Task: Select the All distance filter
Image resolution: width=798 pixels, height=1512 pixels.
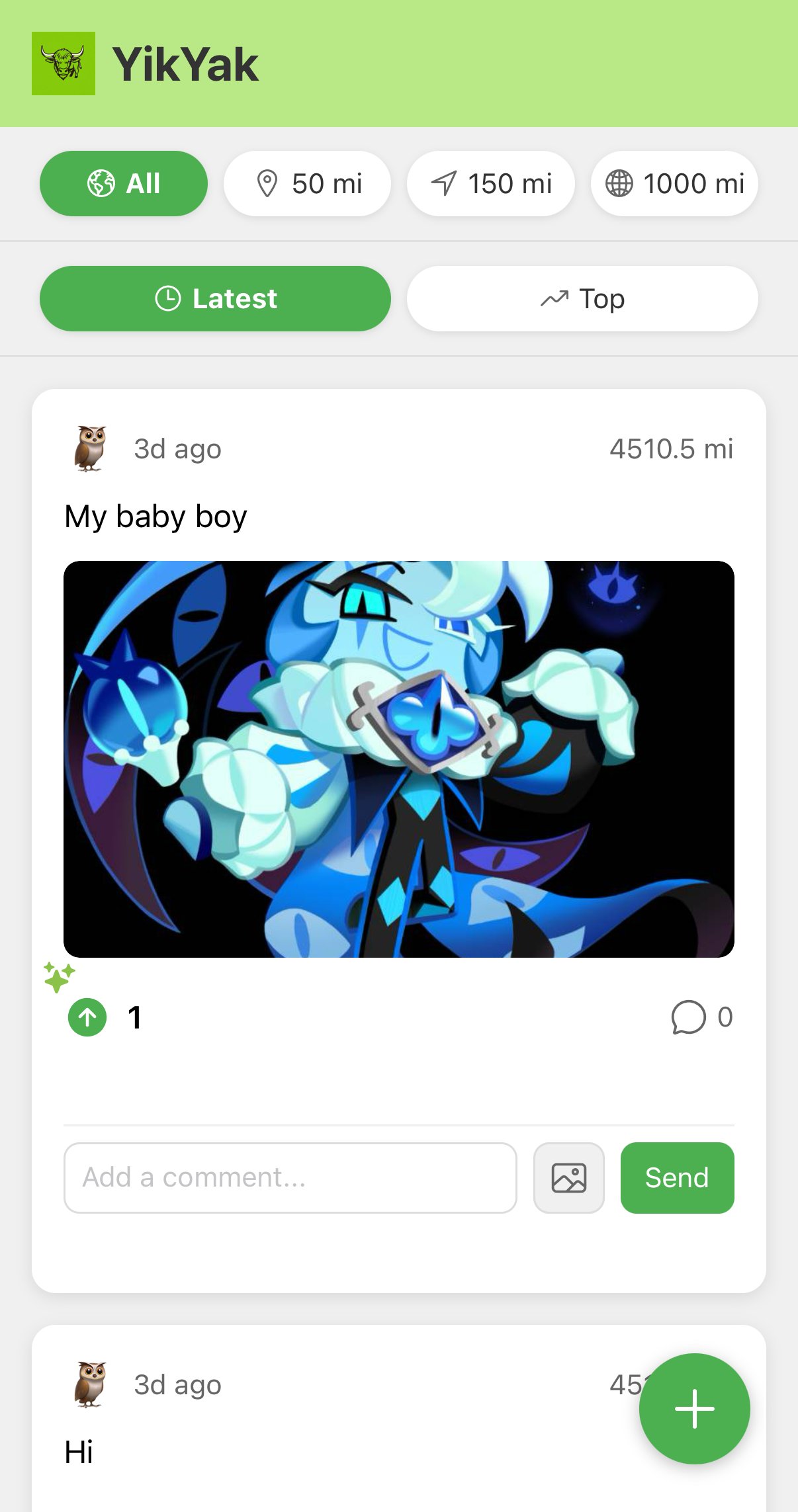Action: coord(124,183)
